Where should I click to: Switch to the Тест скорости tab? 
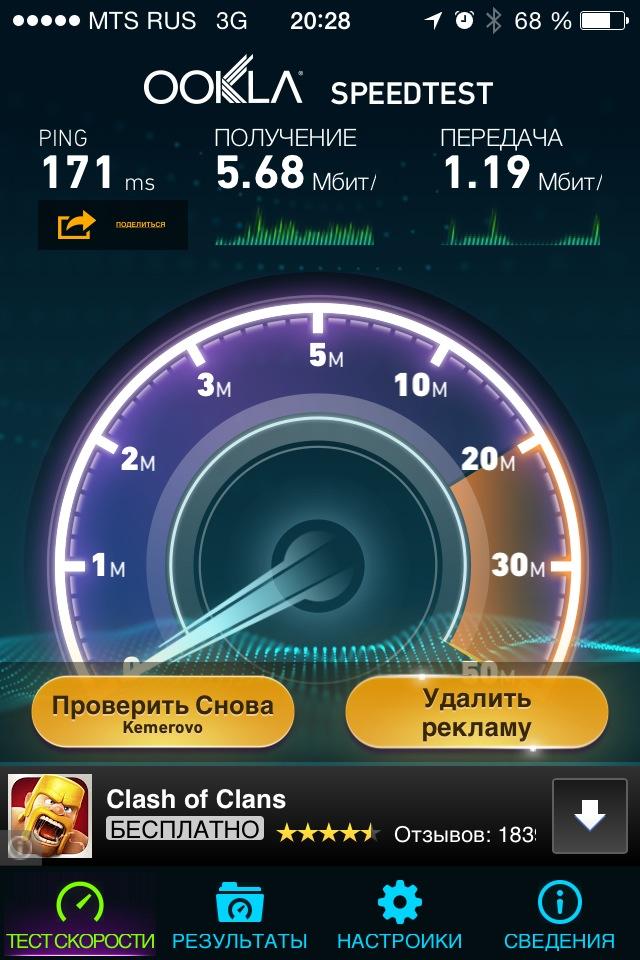80,914
